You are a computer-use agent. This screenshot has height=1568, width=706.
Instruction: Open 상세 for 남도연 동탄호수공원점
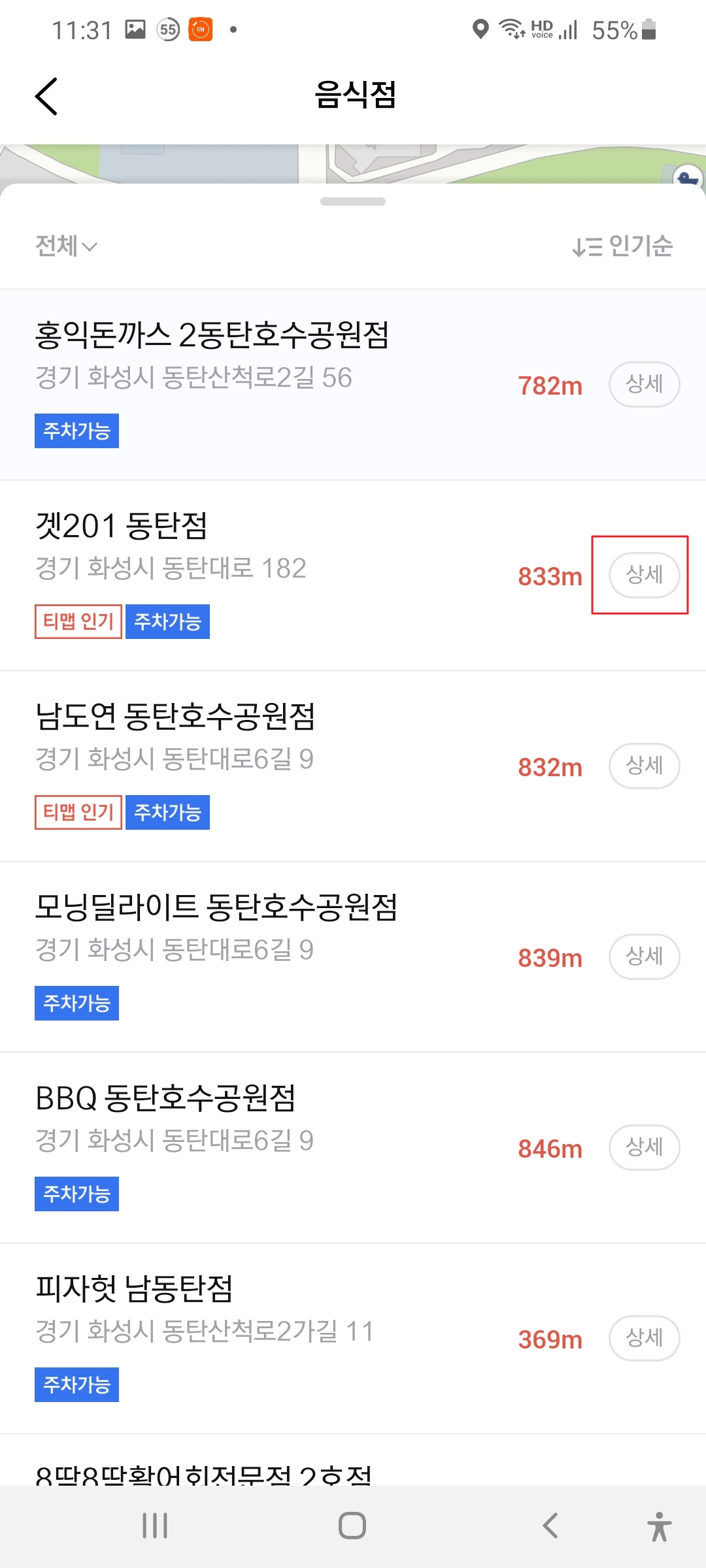pos(645,766)
